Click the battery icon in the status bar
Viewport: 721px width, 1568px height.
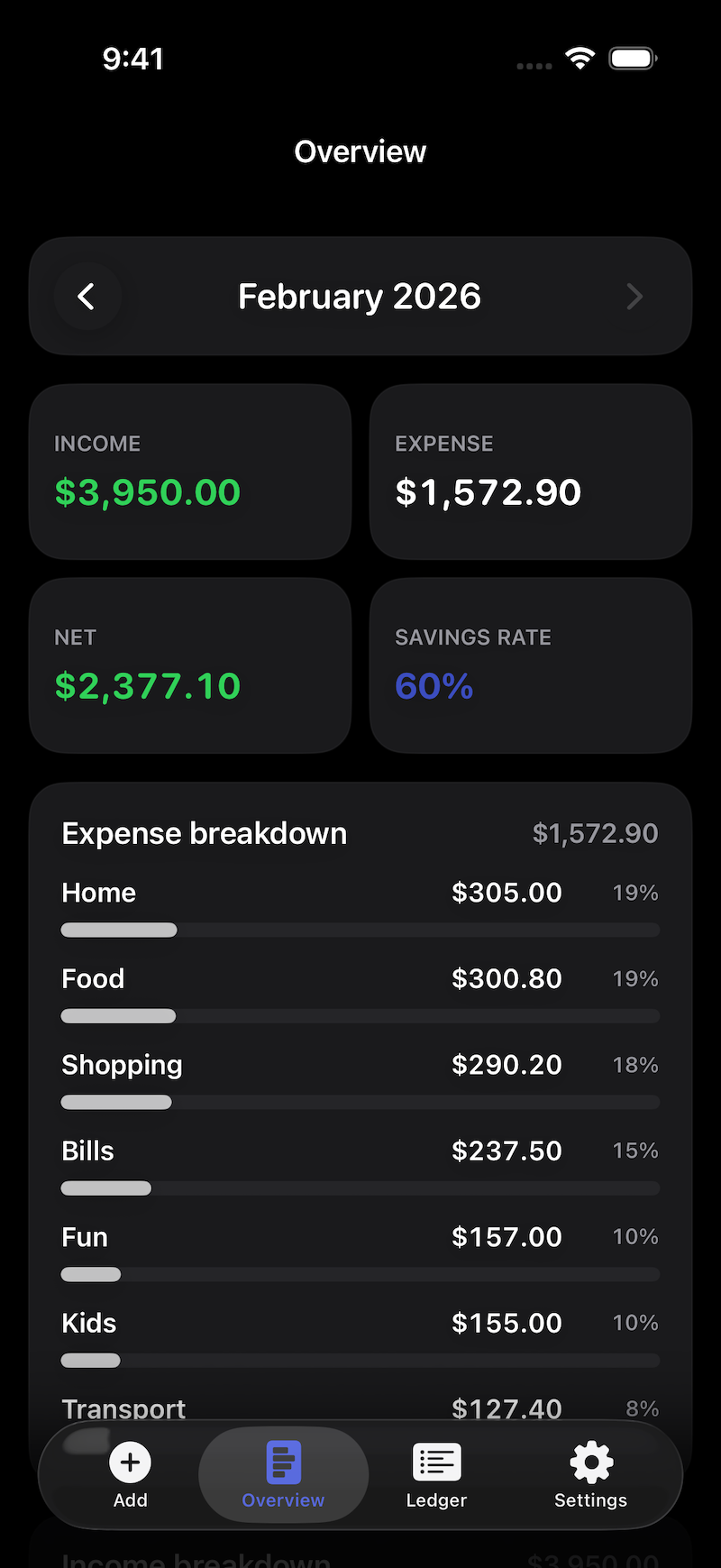pos(632,57)
